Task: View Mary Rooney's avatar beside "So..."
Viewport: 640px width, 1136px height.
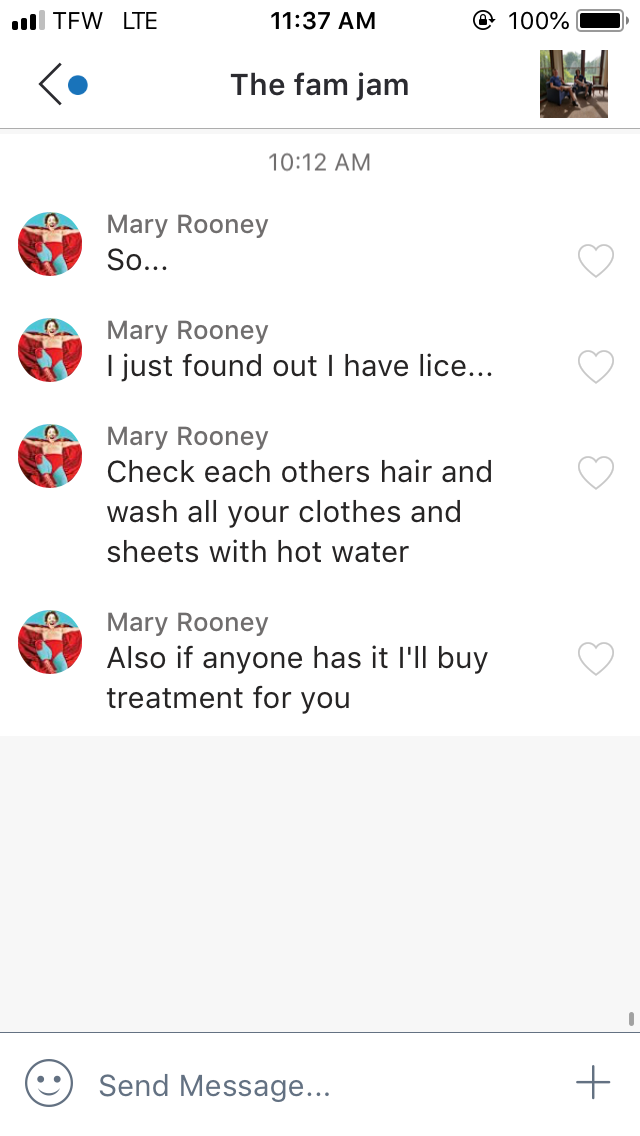Action: 50,244
